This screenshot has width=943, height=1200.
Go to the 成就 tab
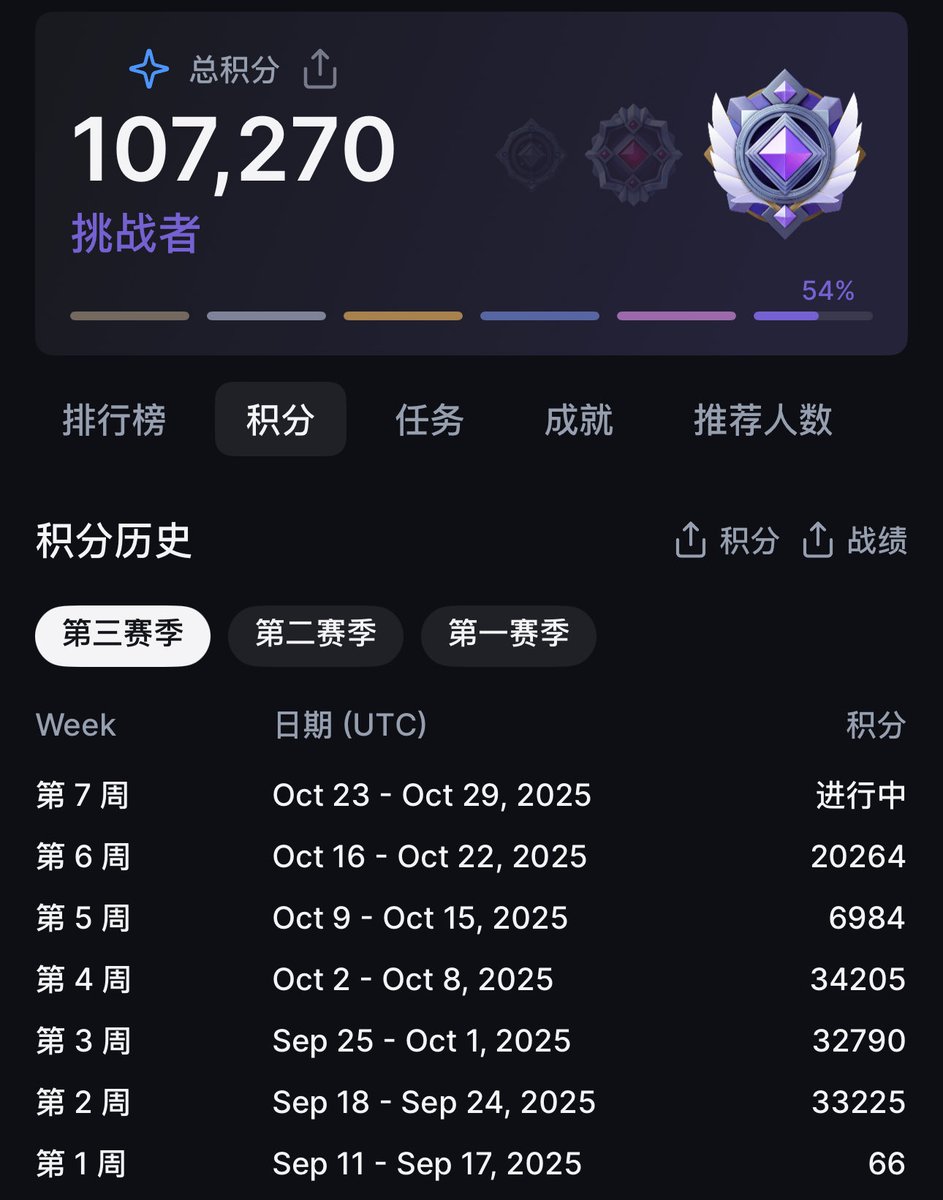pos(578,420)
